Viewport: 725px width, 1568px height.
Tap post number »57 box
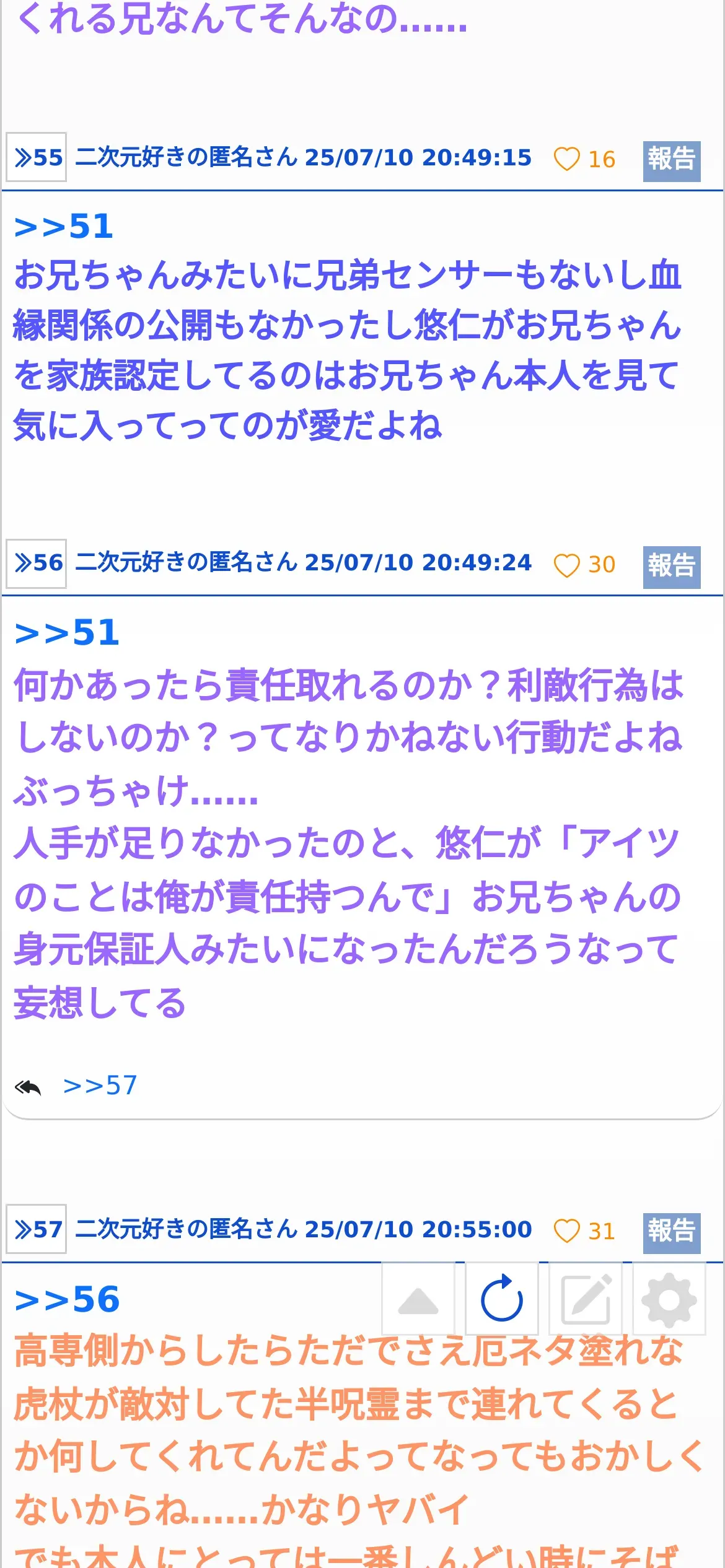click(37, 1229)
